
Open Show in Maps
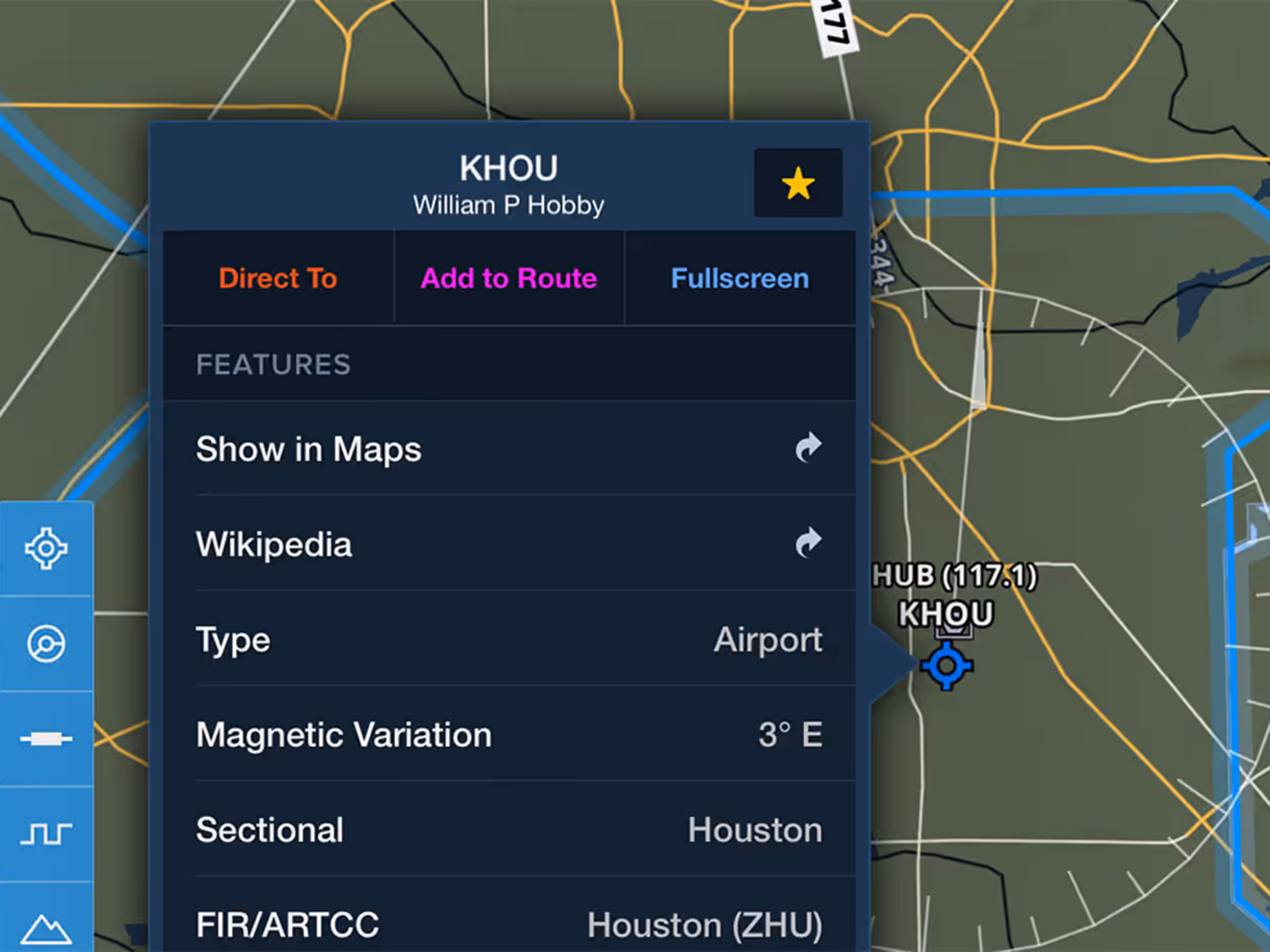pyautogui.click(x=509, y=448)
